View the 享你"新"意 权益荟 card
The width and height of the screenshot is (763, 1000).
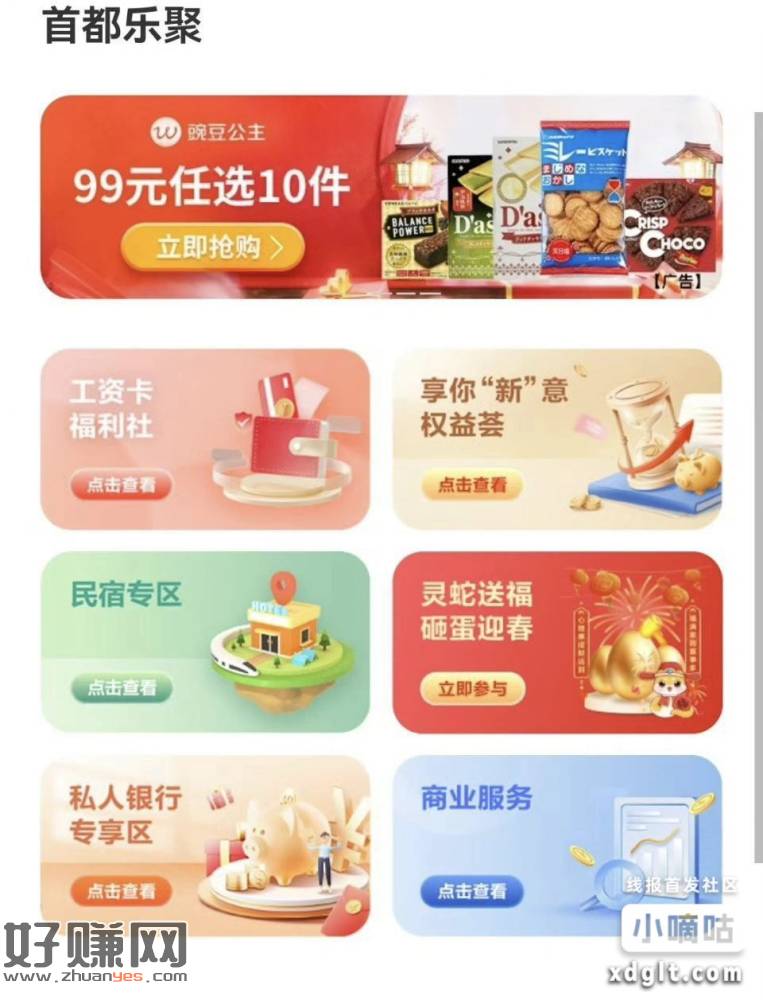[x=471, y=486]
